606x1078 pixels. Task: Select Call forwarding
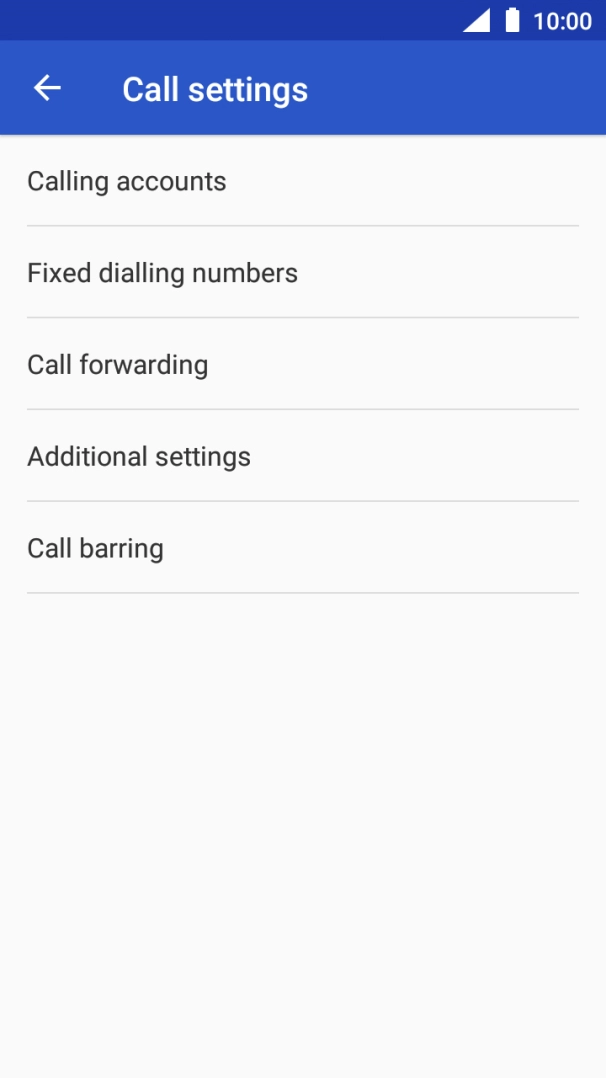118,365
